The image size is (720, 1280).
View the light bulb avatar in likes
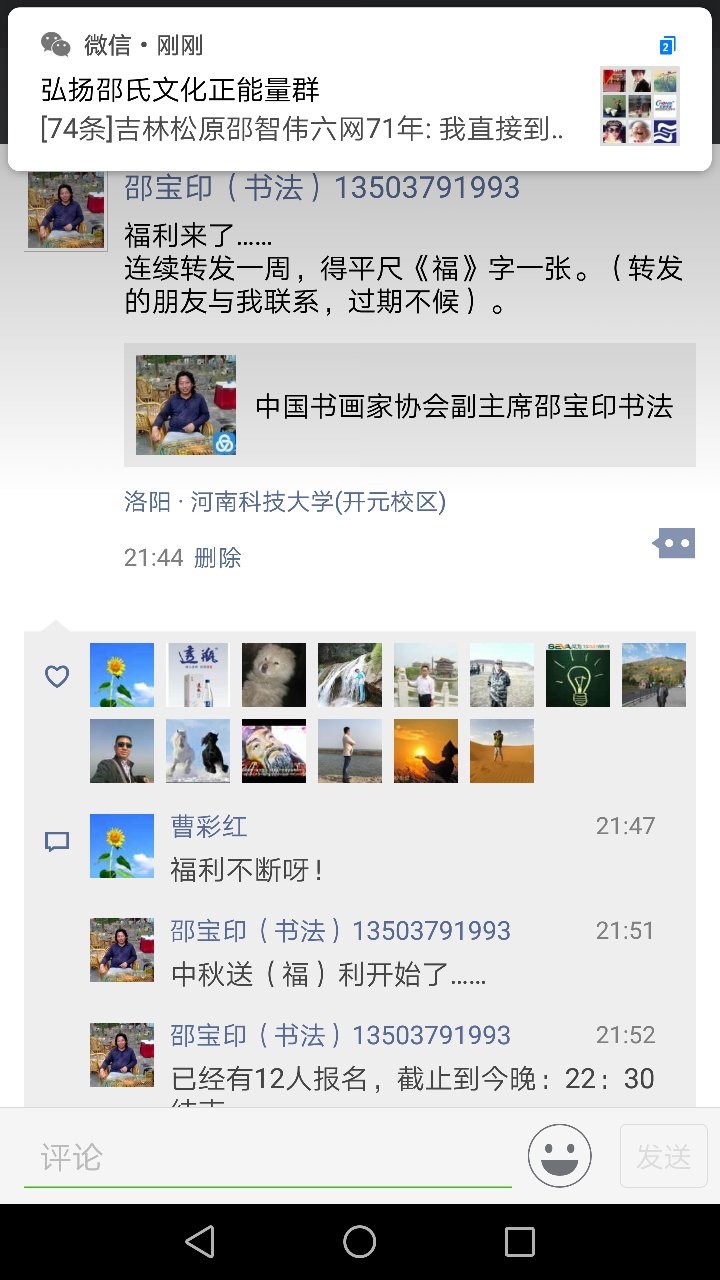click(x=578, y=675)
